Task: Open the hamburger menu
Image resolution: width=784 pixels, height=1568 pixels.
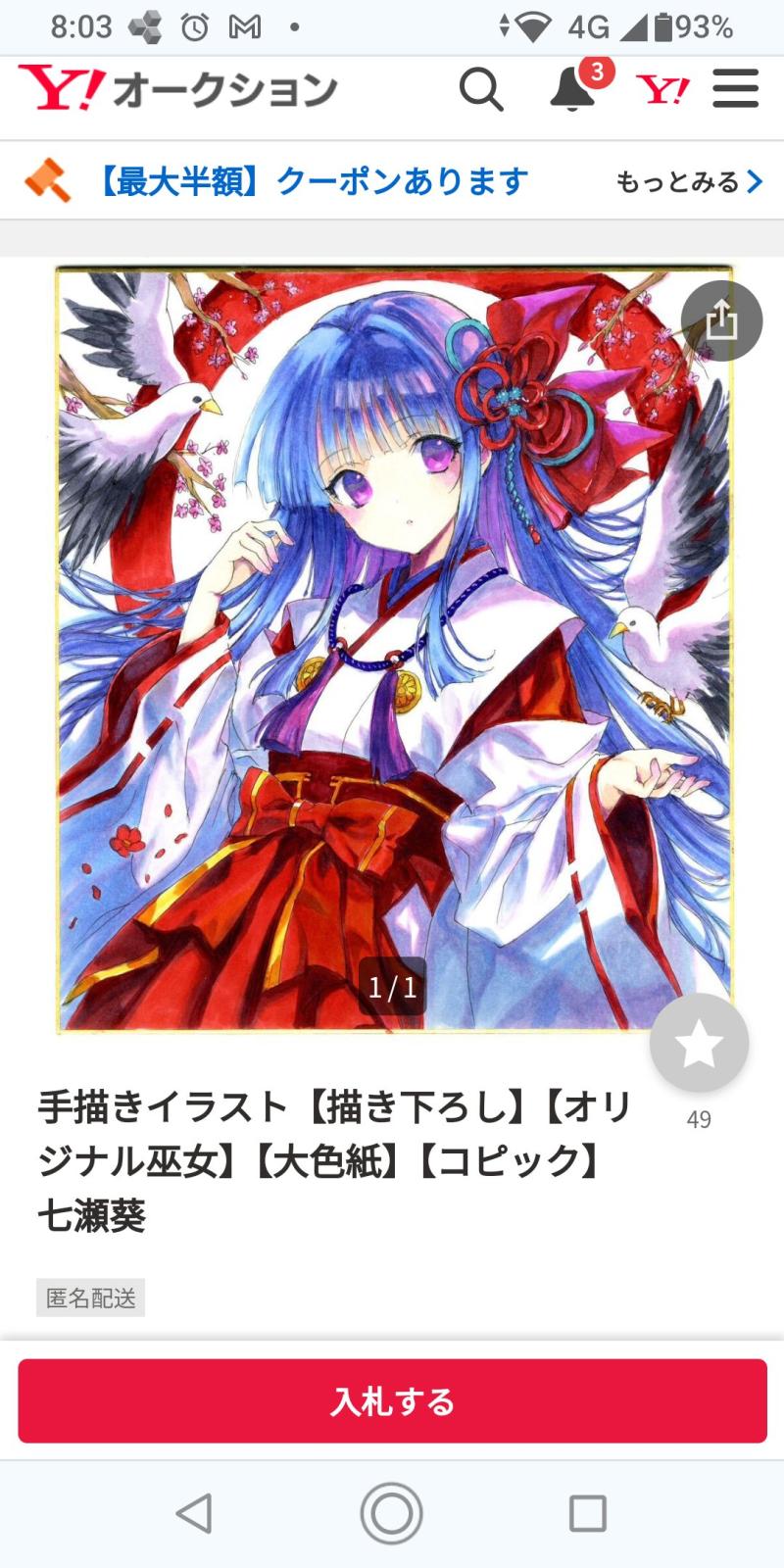Action: pyautogui.click(x=736, y=89)
